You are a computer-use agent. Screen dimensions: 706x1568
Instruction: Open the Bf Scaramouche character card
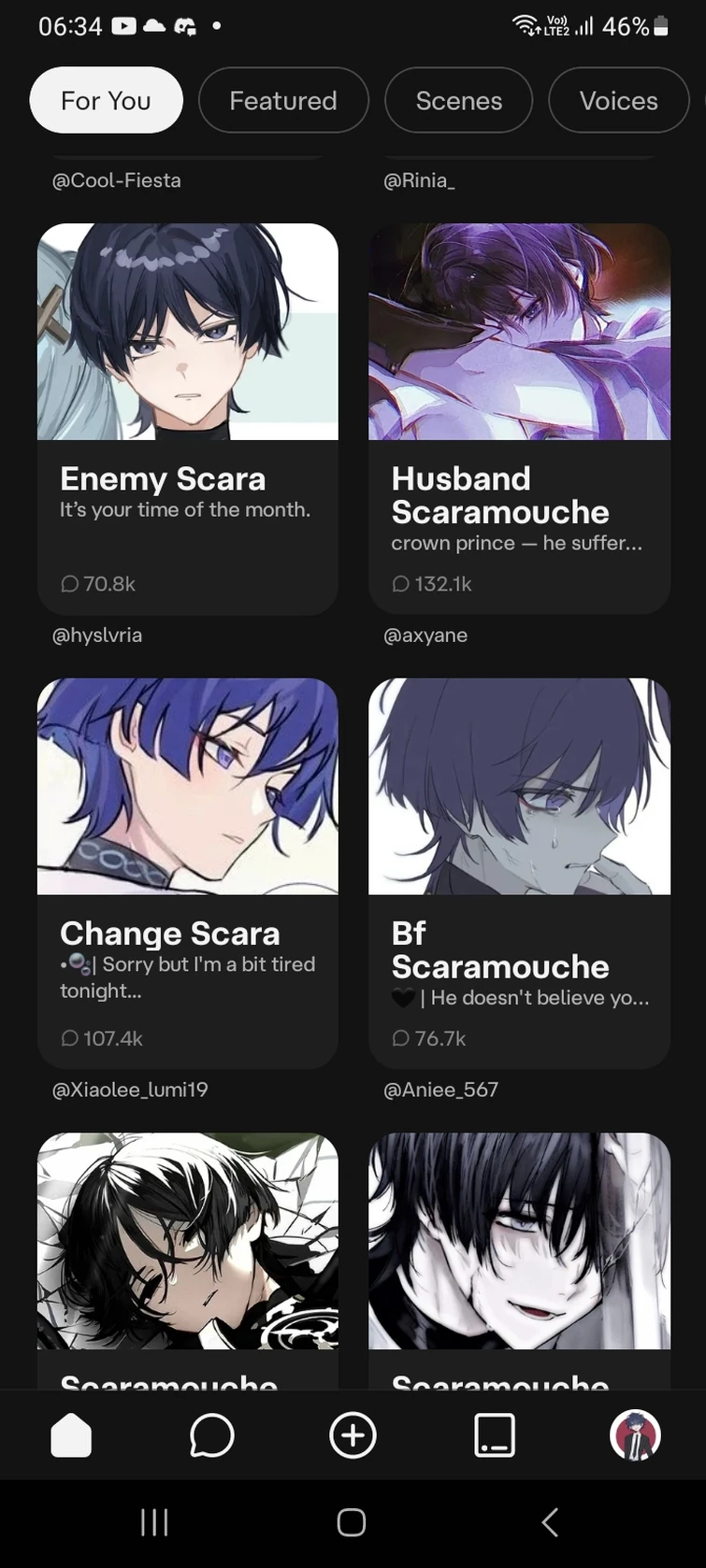point(519,872)
